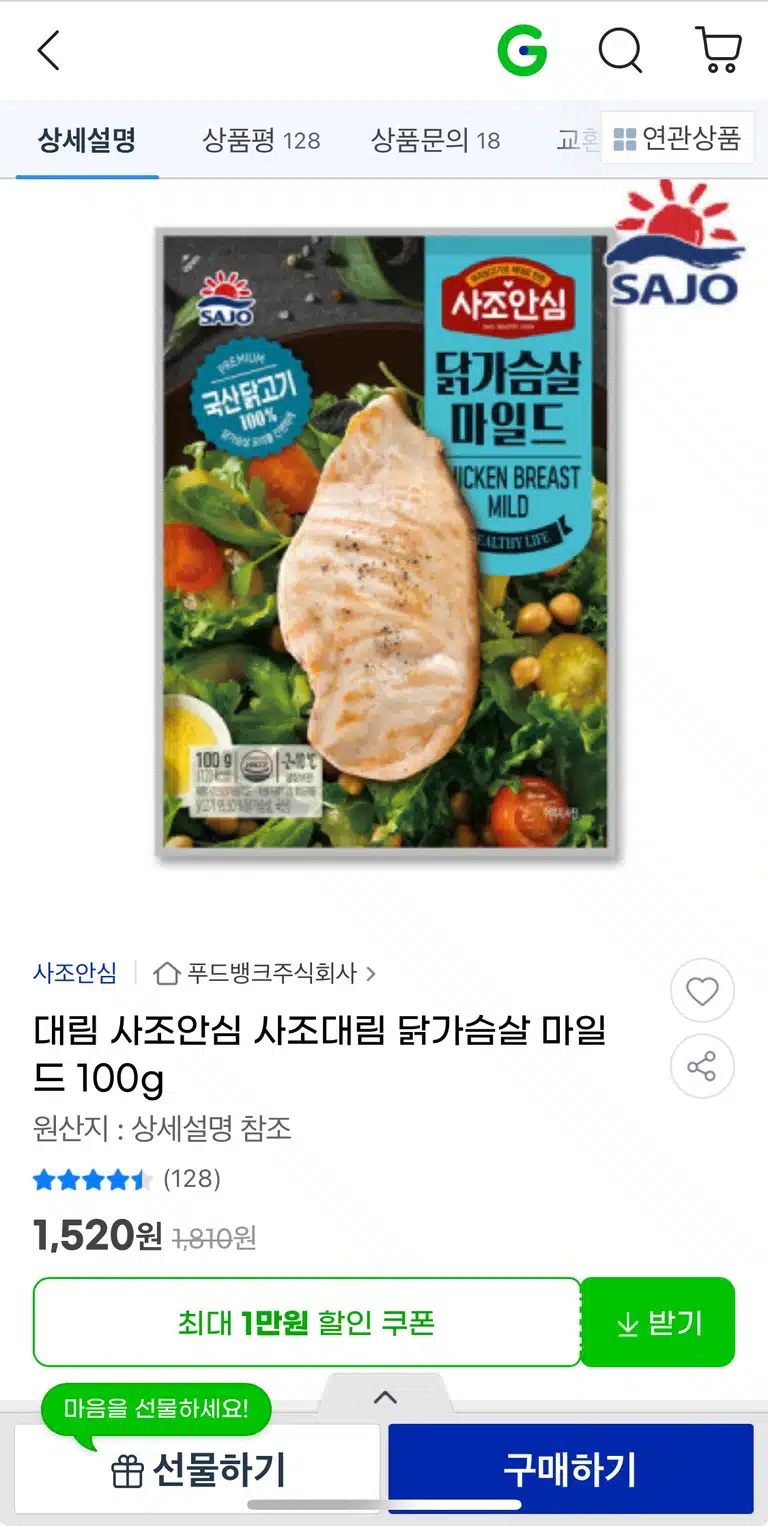Download coupon with 받기 button
Image resolution: width=768 pixels, height=1526 pixels.
click(658, 1322)
